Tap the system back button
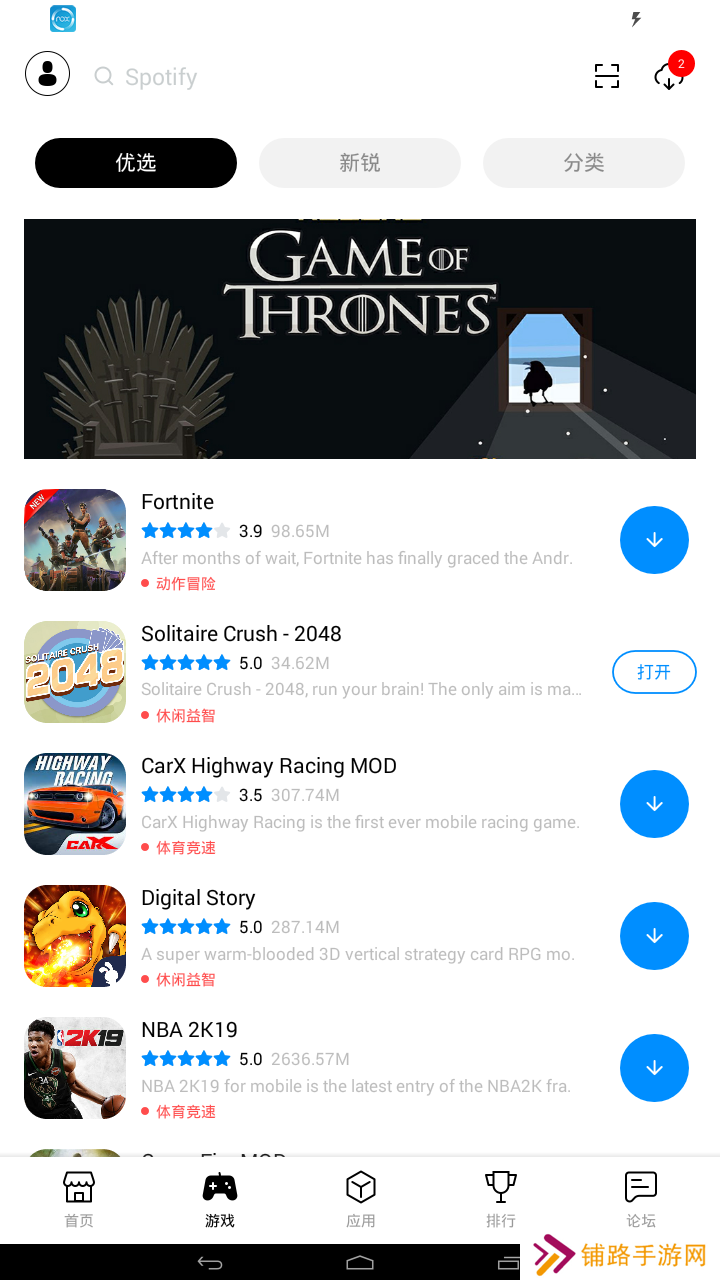This screenshot has width=720, height=1280. click(x=210, y=1262)
